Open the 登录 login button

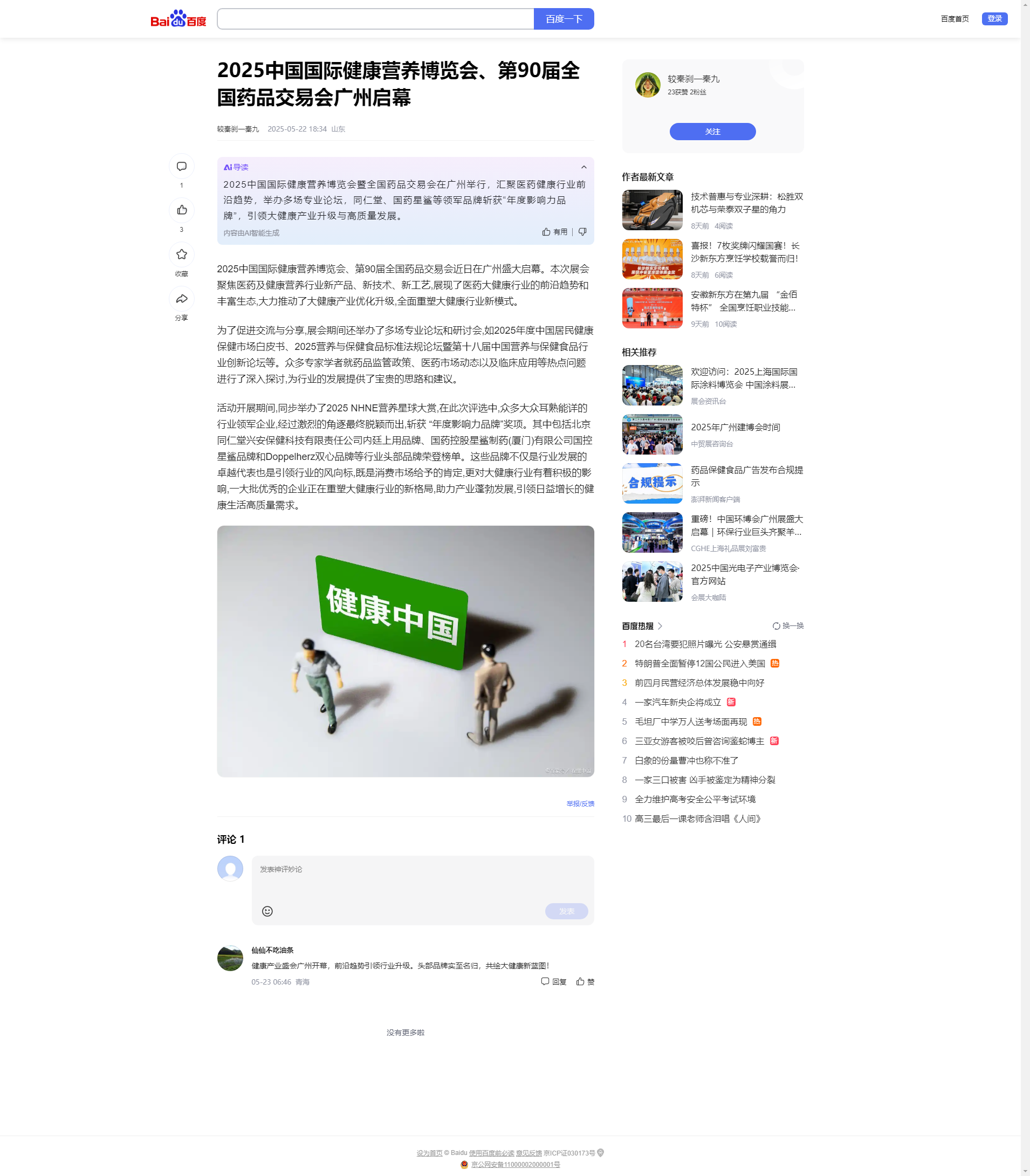point(994,18)
